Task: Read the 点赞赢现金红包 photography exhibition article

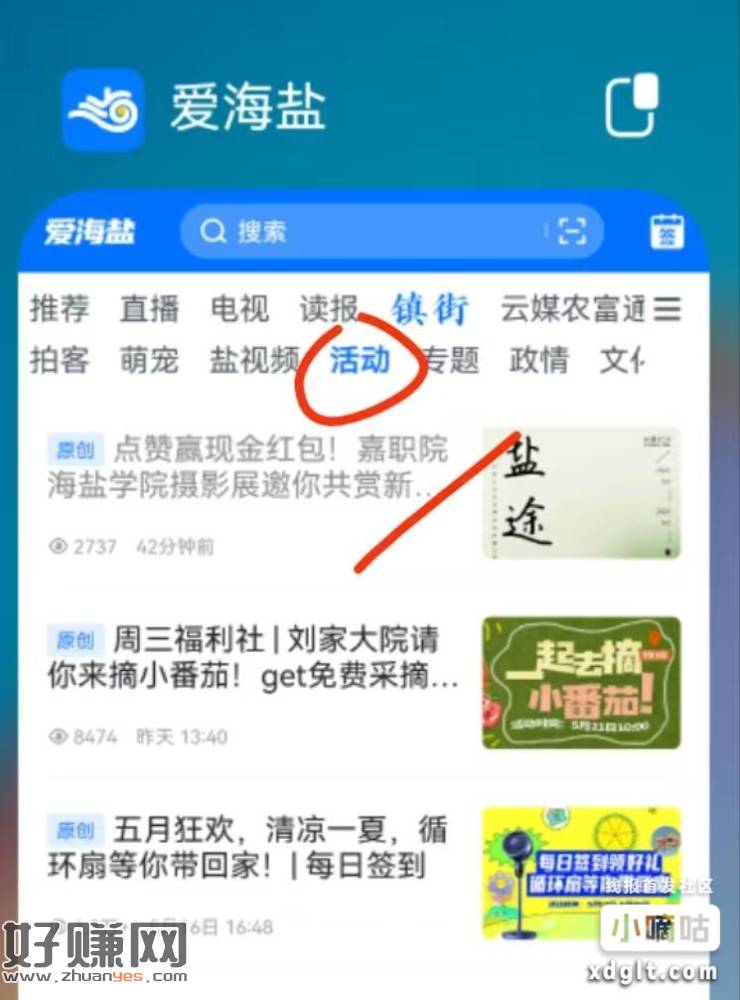Action: tap(250, 467)
